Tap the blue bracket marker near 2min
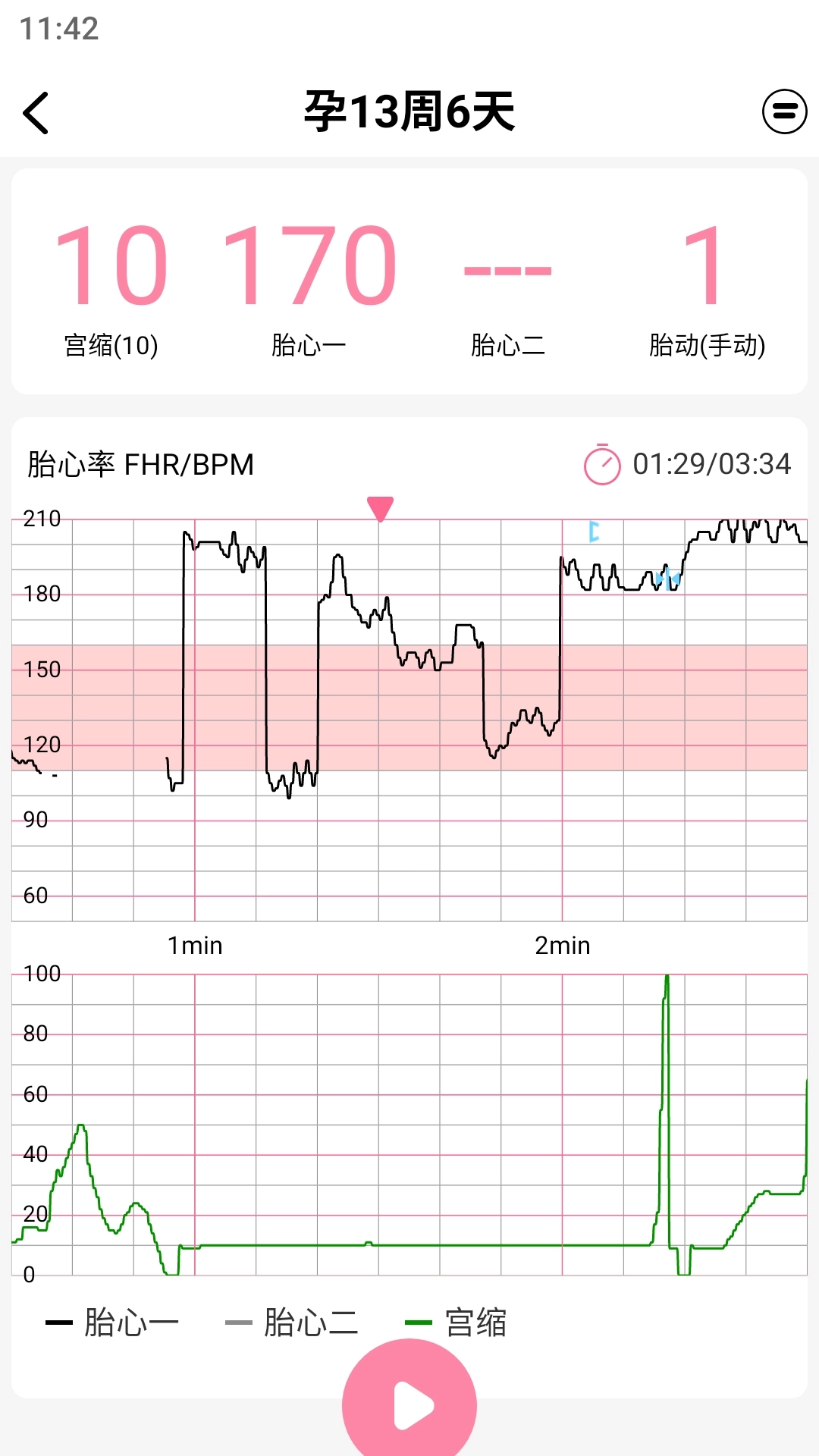819x1456 pixels. 594,532
